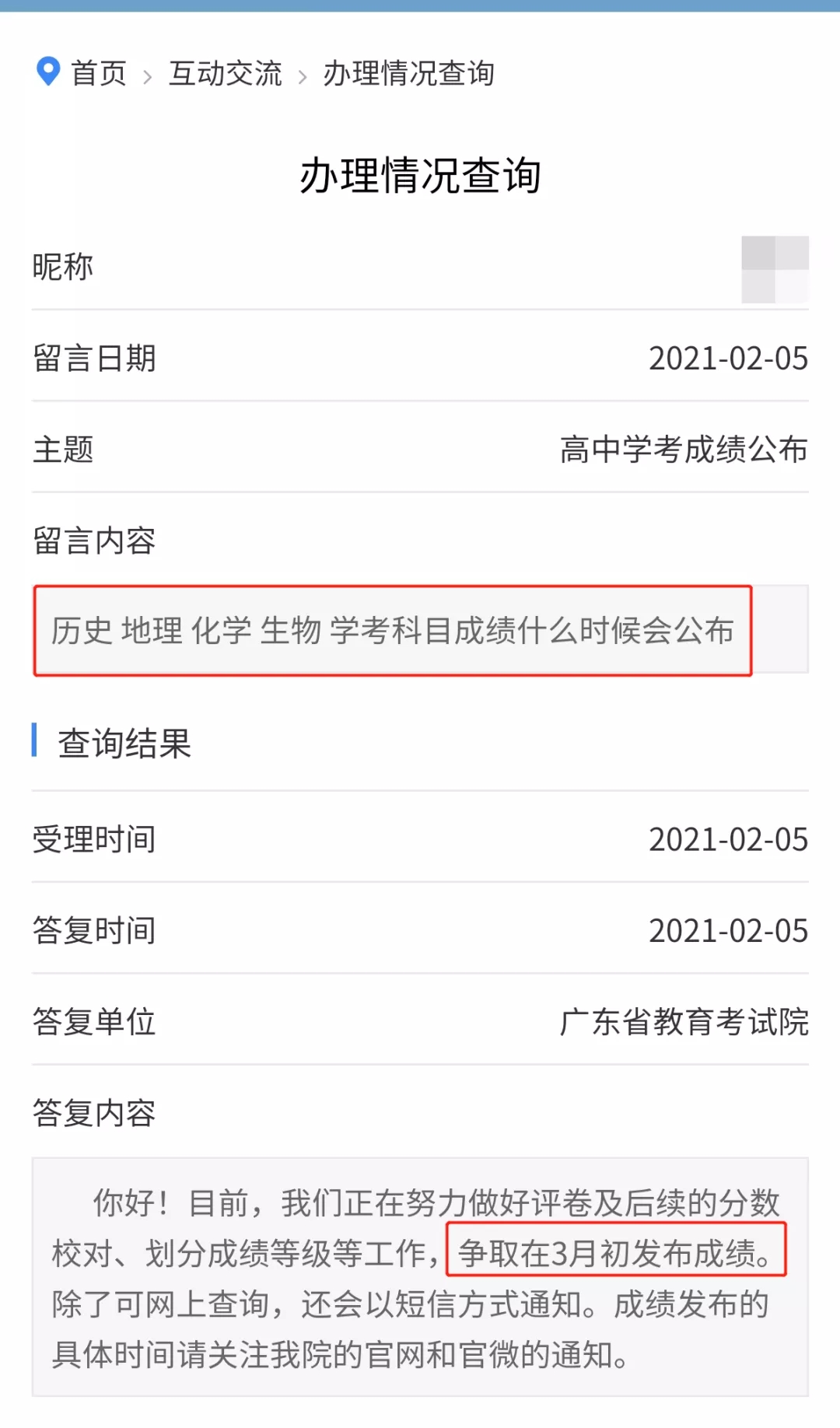This screenshot has width=840, height=1428.
Task: Go to 首页 in the breadcrumb
Action: (x=99, y=74)
